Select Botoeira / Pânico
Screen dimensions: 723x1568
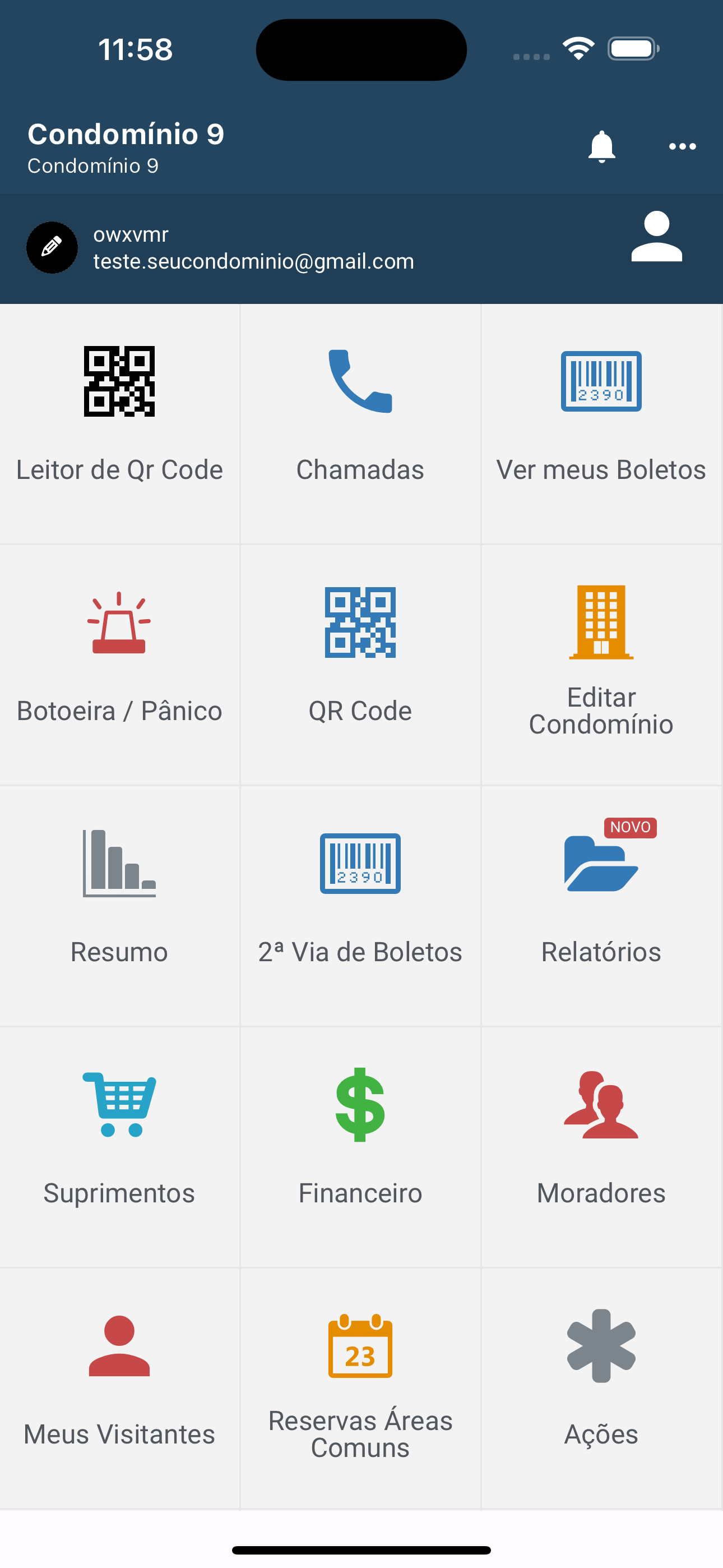(120, 665)
